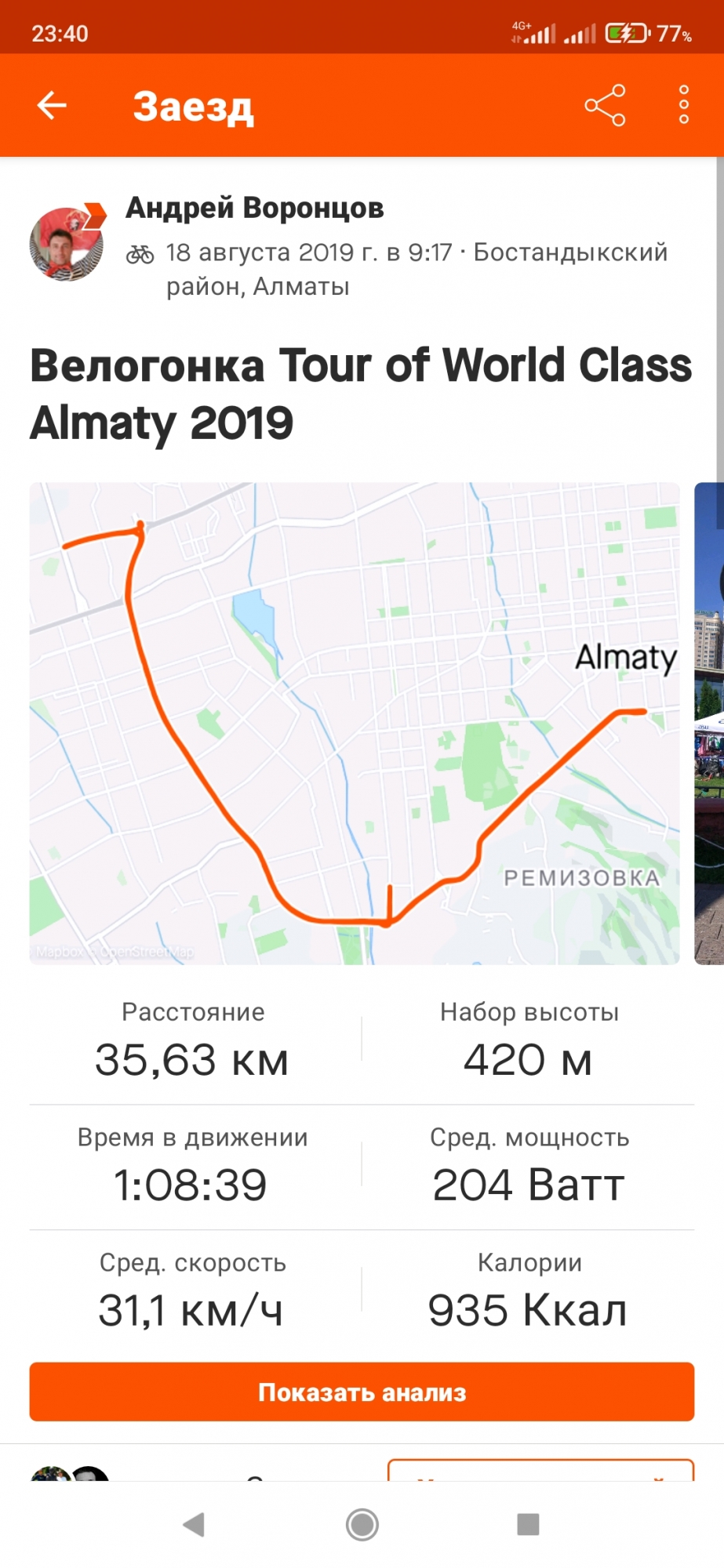This screenshot has height=1568, width=724.
Task: Tap the Показать анализ button
Action: coord(362,1392)
